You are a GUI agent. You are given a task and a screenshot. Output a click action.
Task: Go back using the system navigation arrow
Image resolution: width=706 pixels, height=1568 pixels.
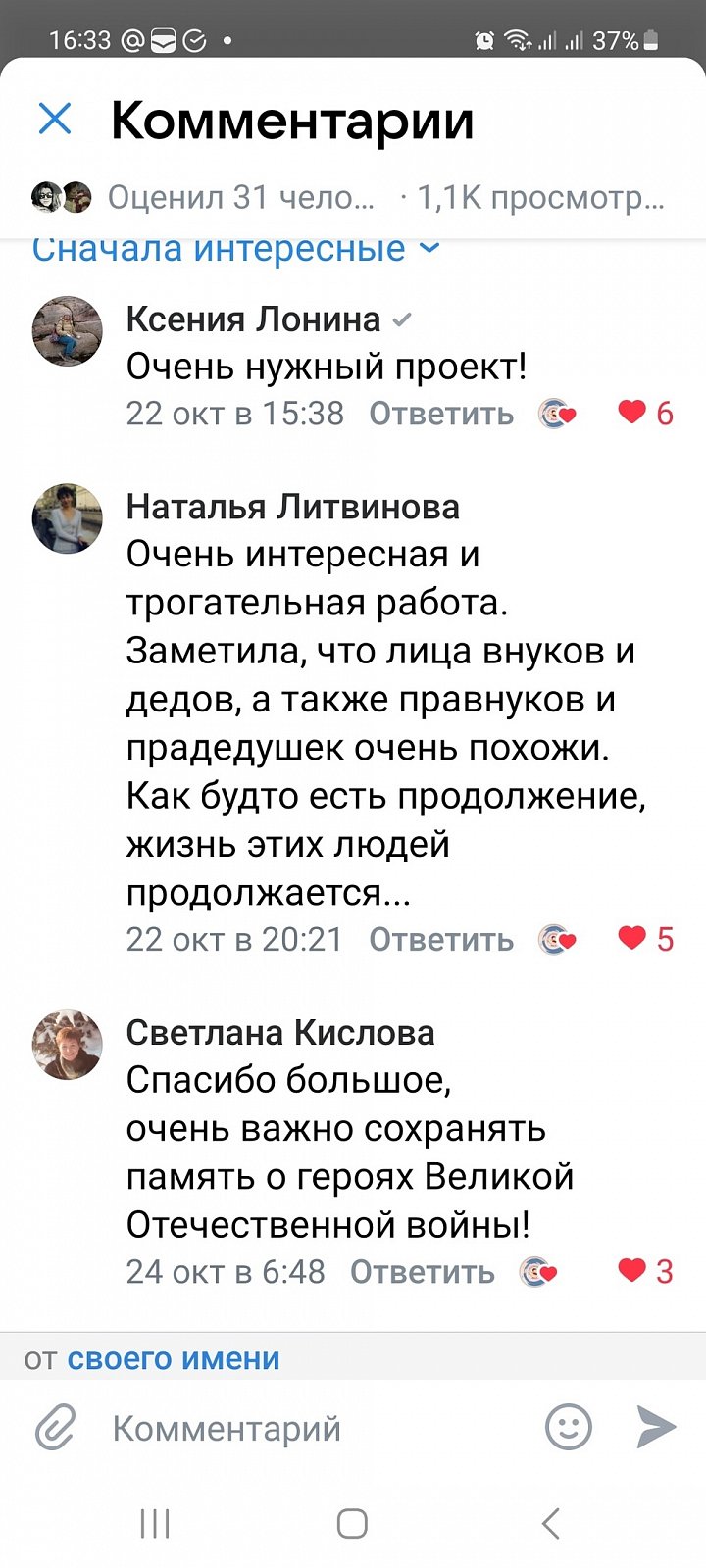coord(551,1523)
